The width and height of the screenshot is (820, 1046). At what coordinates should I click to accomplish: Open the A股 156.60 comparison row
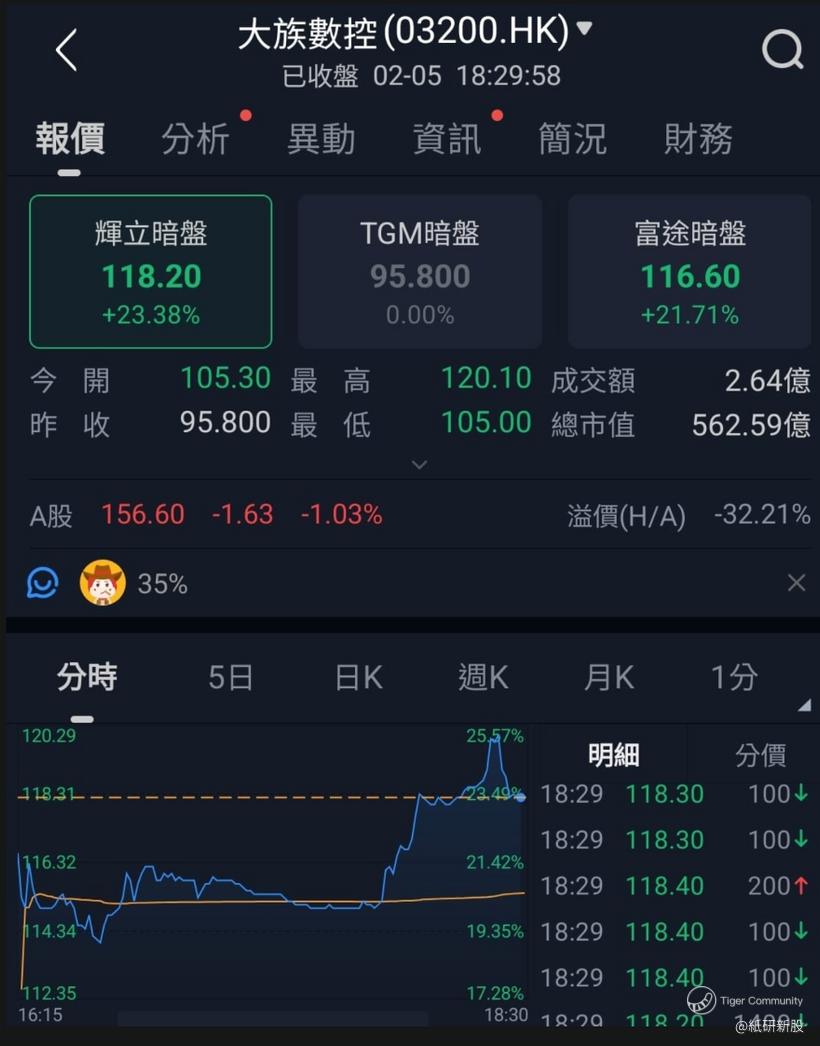(x=240, y=515)
